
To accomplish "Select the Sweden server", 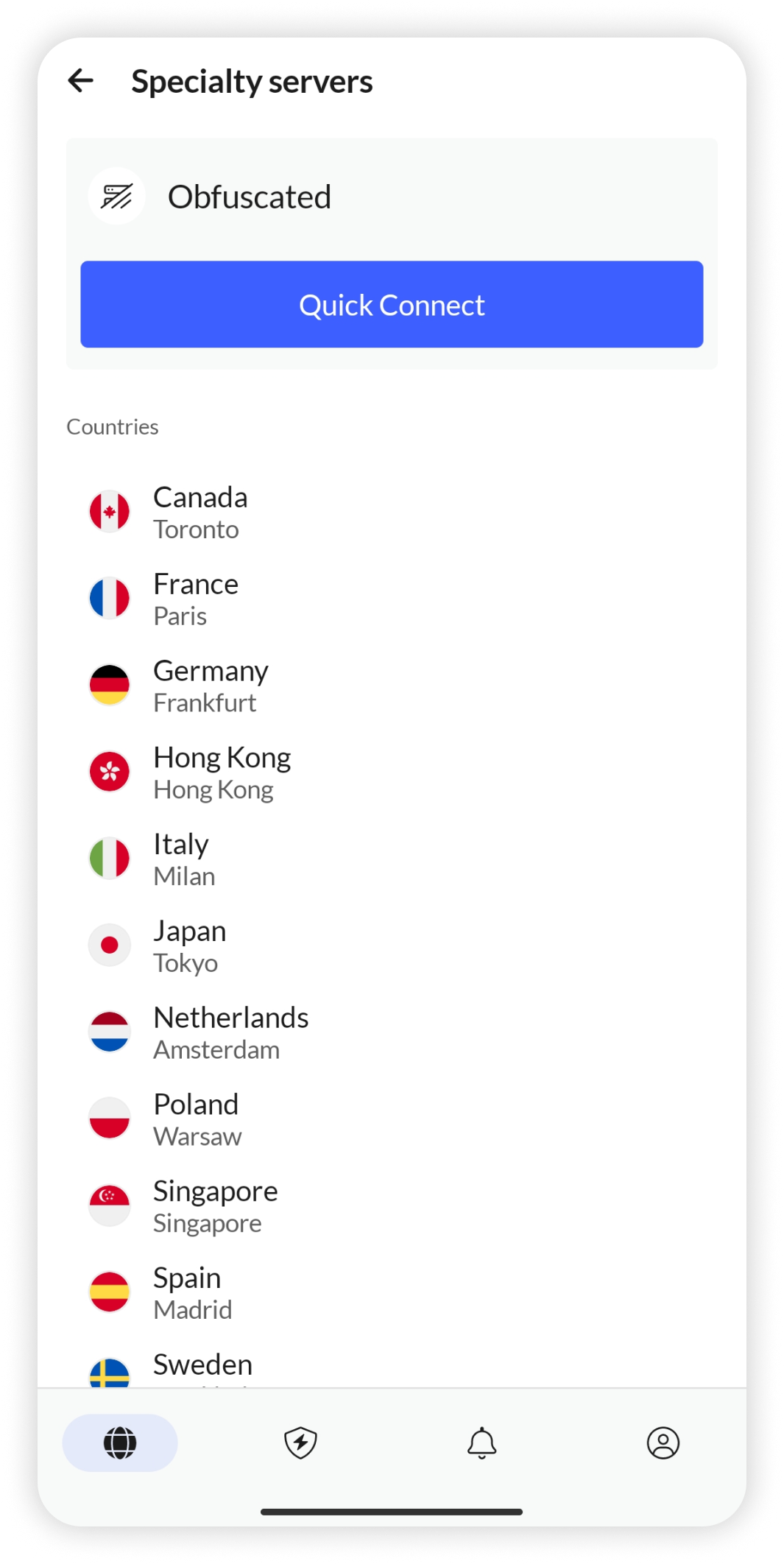I will (202, 1367).
